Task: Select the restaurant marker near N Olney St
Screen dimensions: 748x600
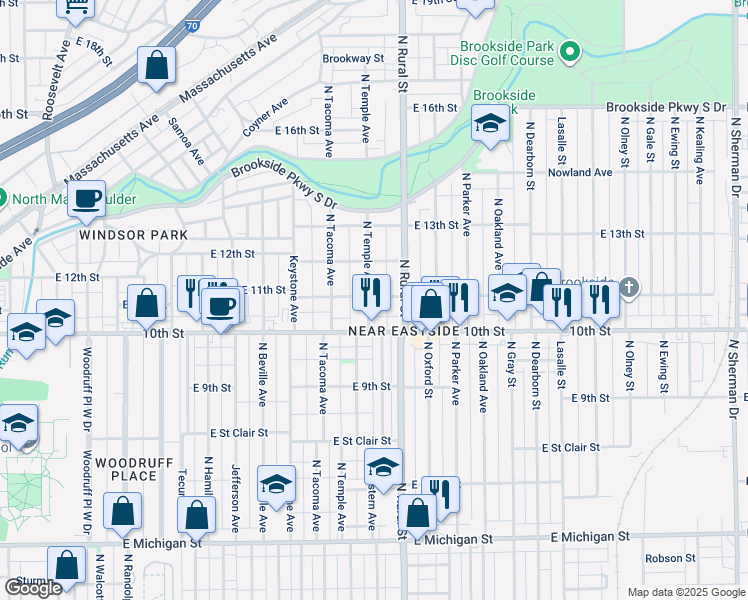Action: coord(599,297)
